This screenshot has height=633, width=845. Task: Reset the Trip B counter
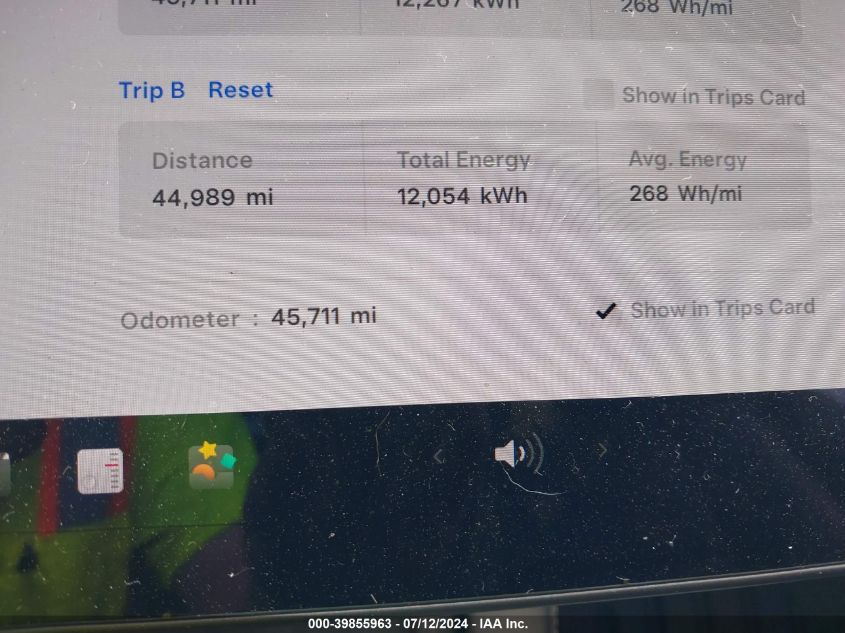click(240, 90)
